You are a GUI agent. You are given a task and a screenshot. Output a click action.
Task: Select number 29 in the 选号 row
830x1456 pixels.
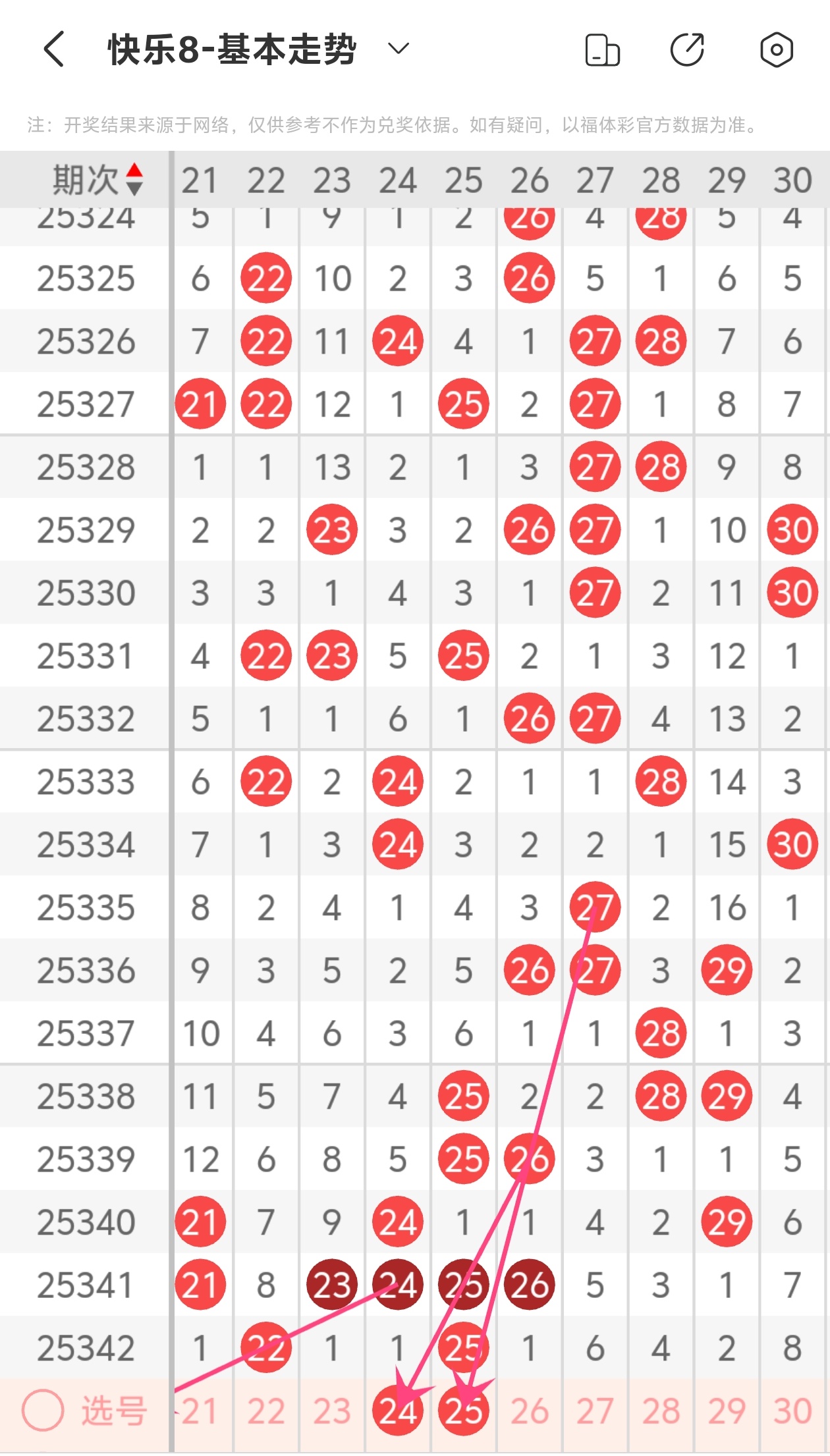click(727, 1411)
